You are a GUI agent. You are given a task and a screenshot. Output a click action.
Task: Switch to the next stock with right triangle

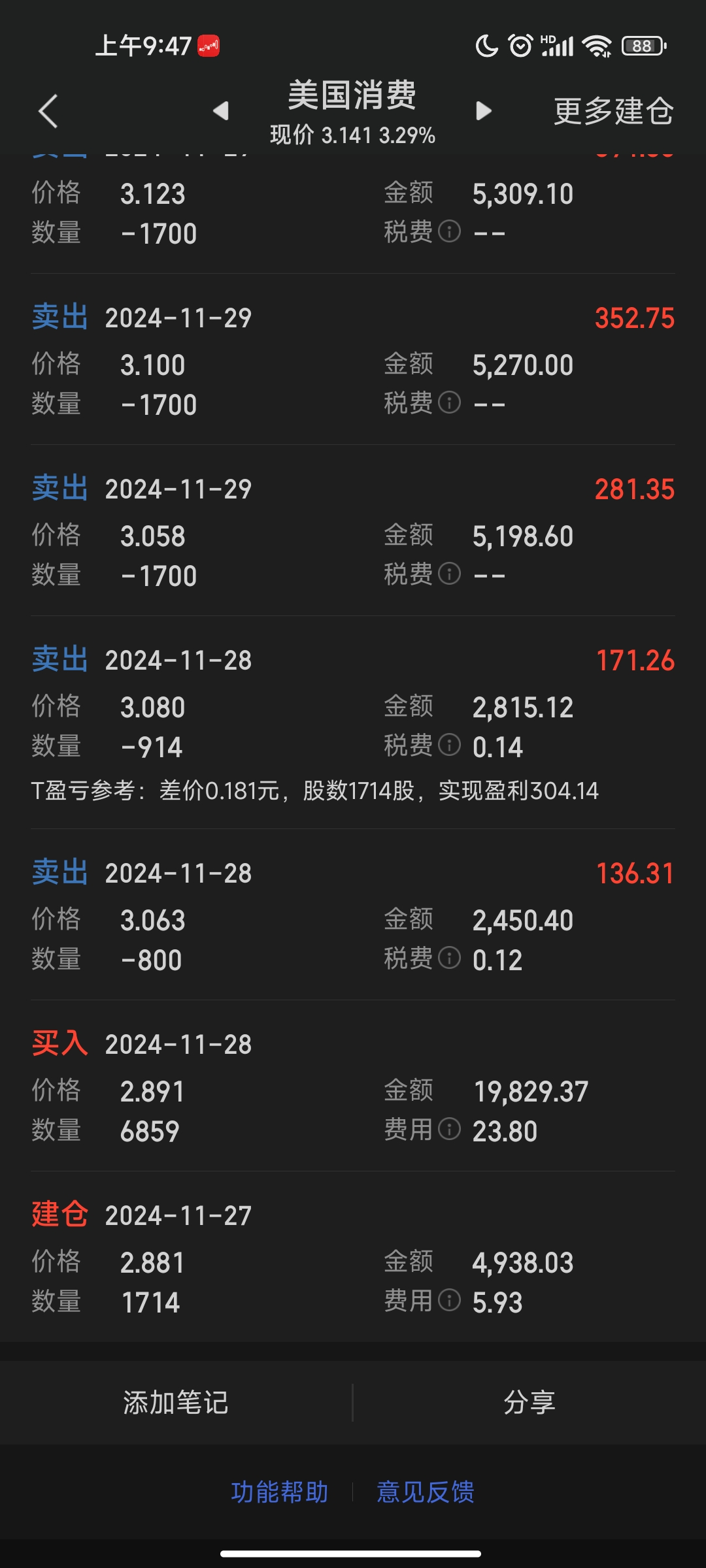[x=484, y=111]
